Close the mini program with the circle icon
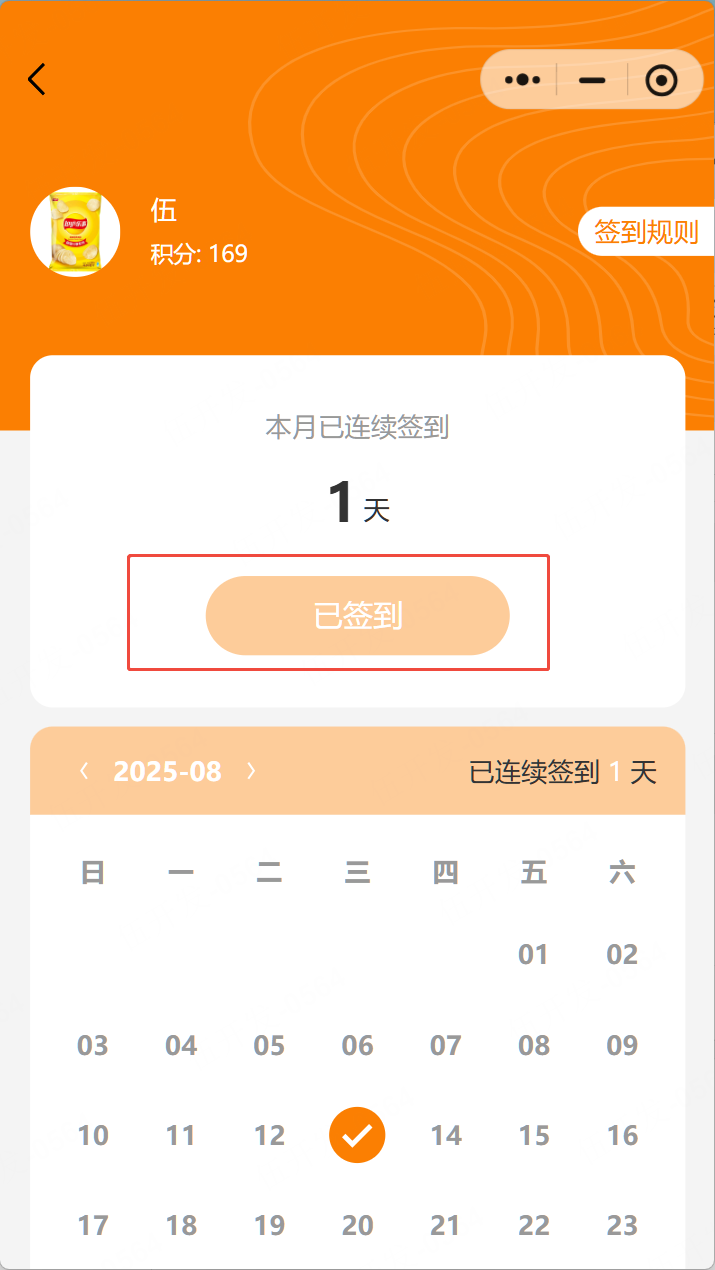The image size is (715, 1270). (x=662, y=80)
